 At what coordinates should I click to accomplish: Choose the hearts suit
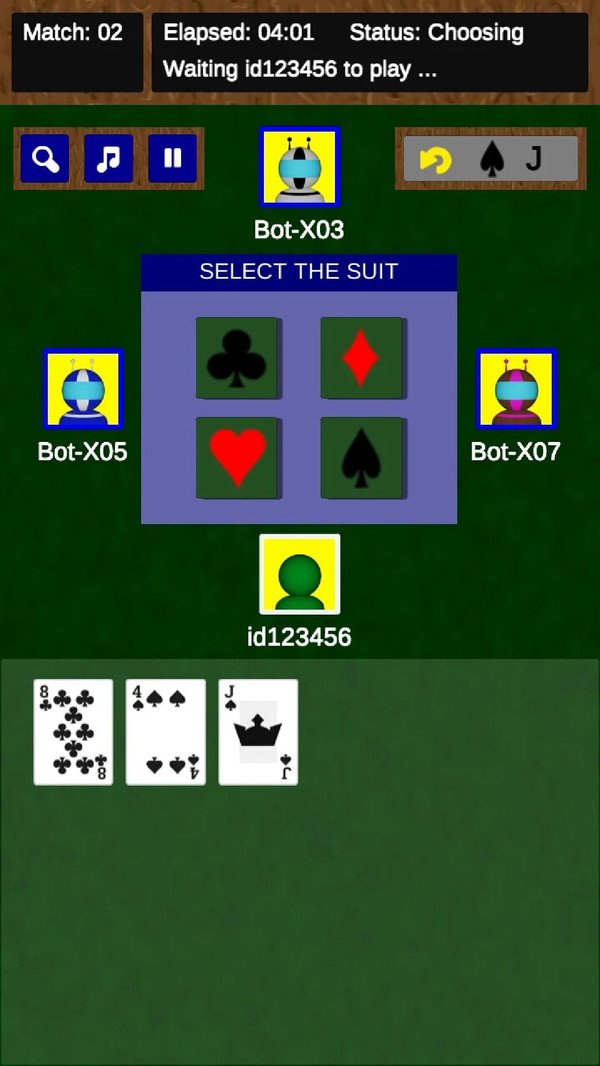pos(237,458)
